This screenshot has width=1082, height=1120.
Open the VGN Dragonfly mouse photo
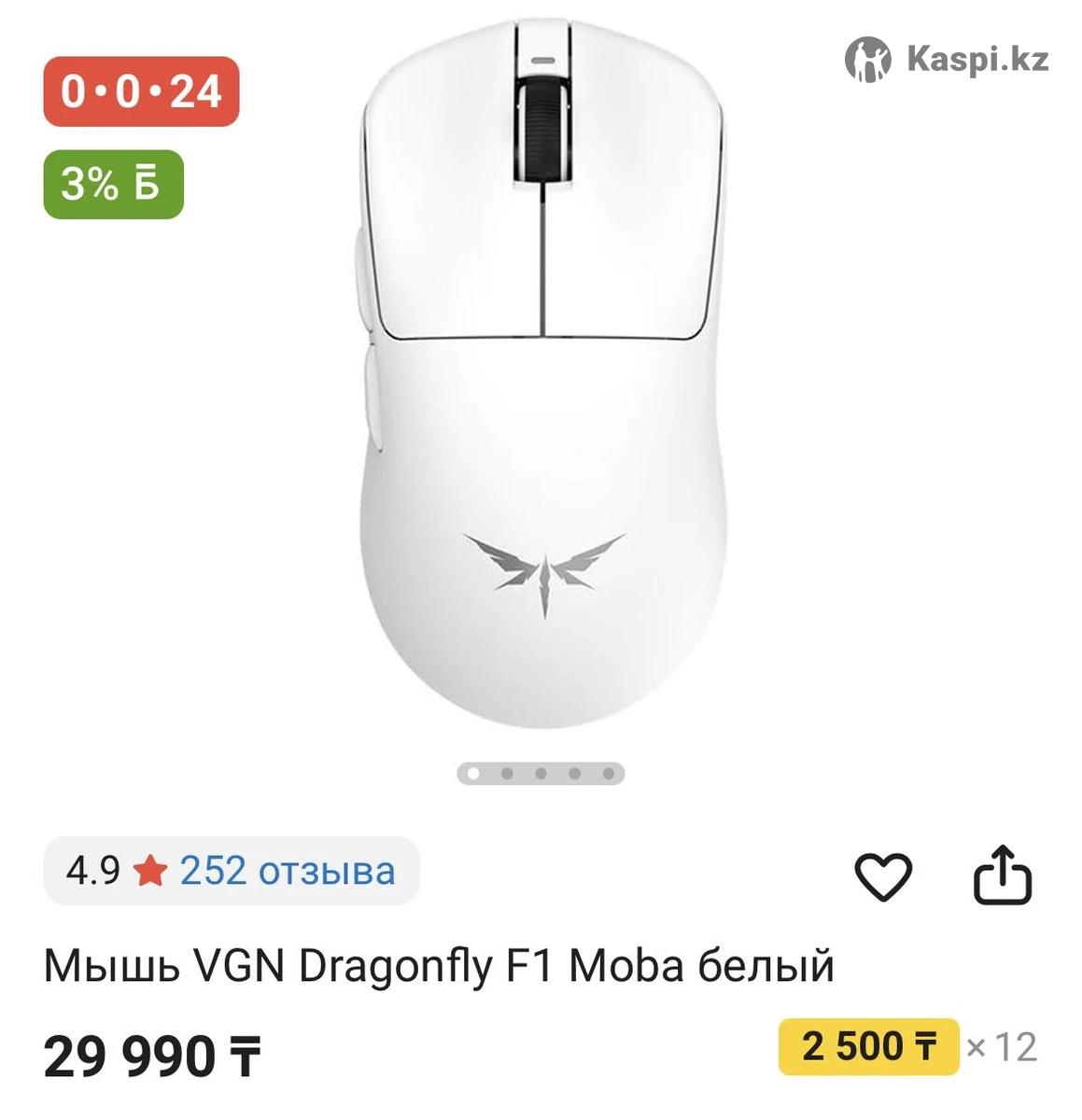click(541, 373)
